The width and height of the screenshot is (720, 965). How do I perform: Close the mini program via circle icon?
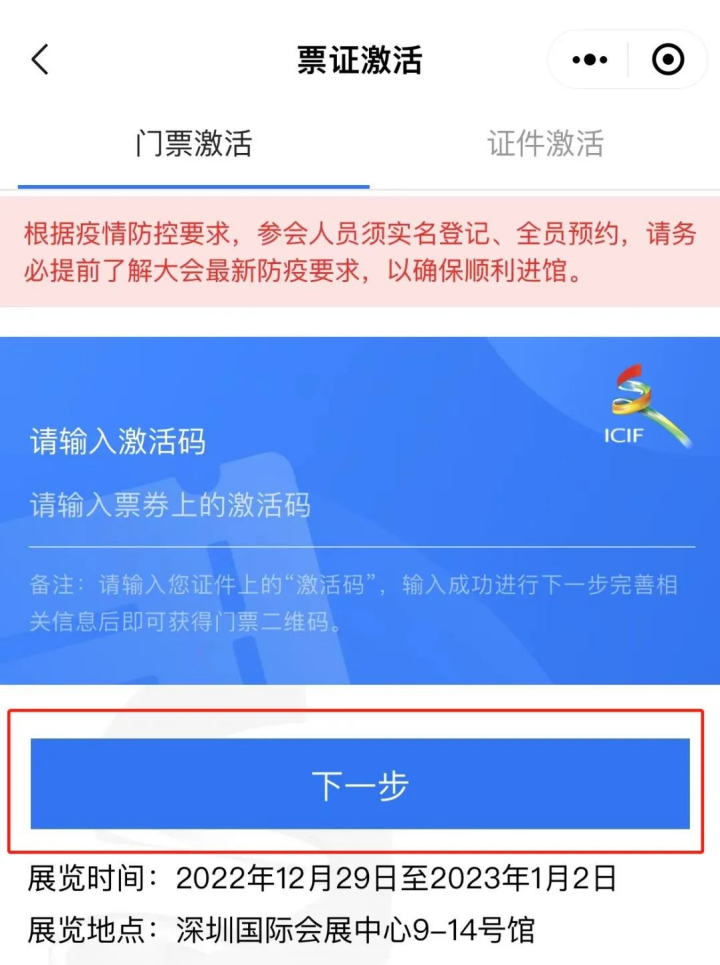668,60
